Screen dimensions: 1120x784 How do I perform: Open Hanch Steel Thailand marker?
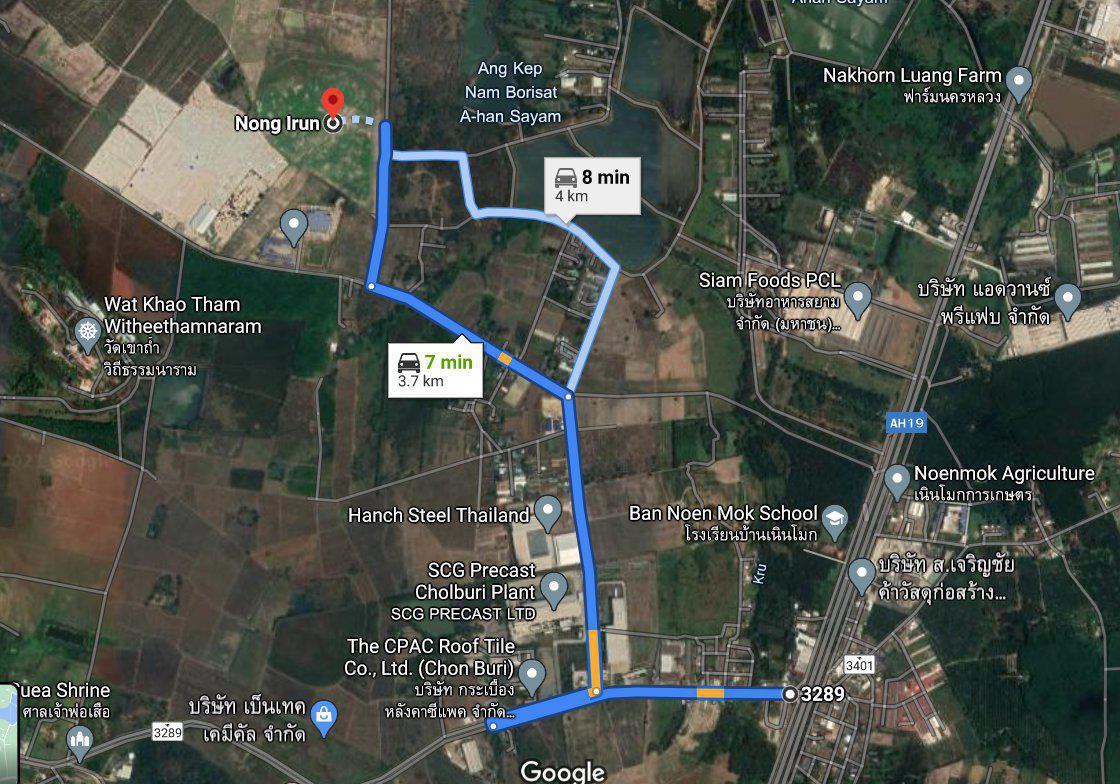click(x=547, y=513)
